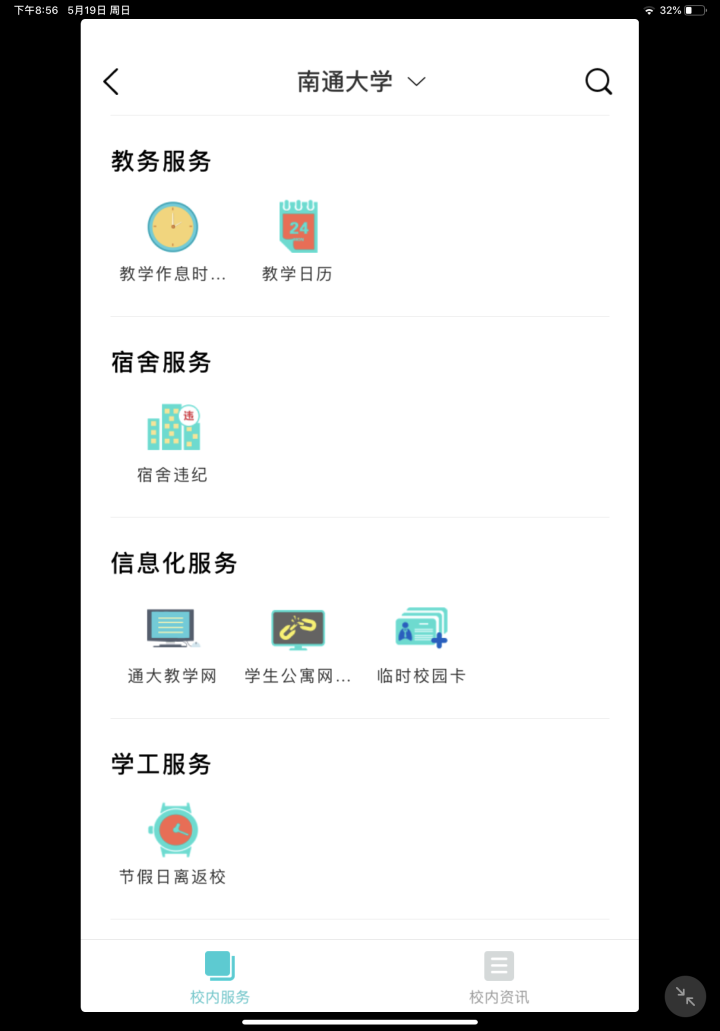Image resolution: width=720 pixels, height=1031 pixels.
Task: Expand the 南通大学 school dropdown
Action: click(417, 82)
